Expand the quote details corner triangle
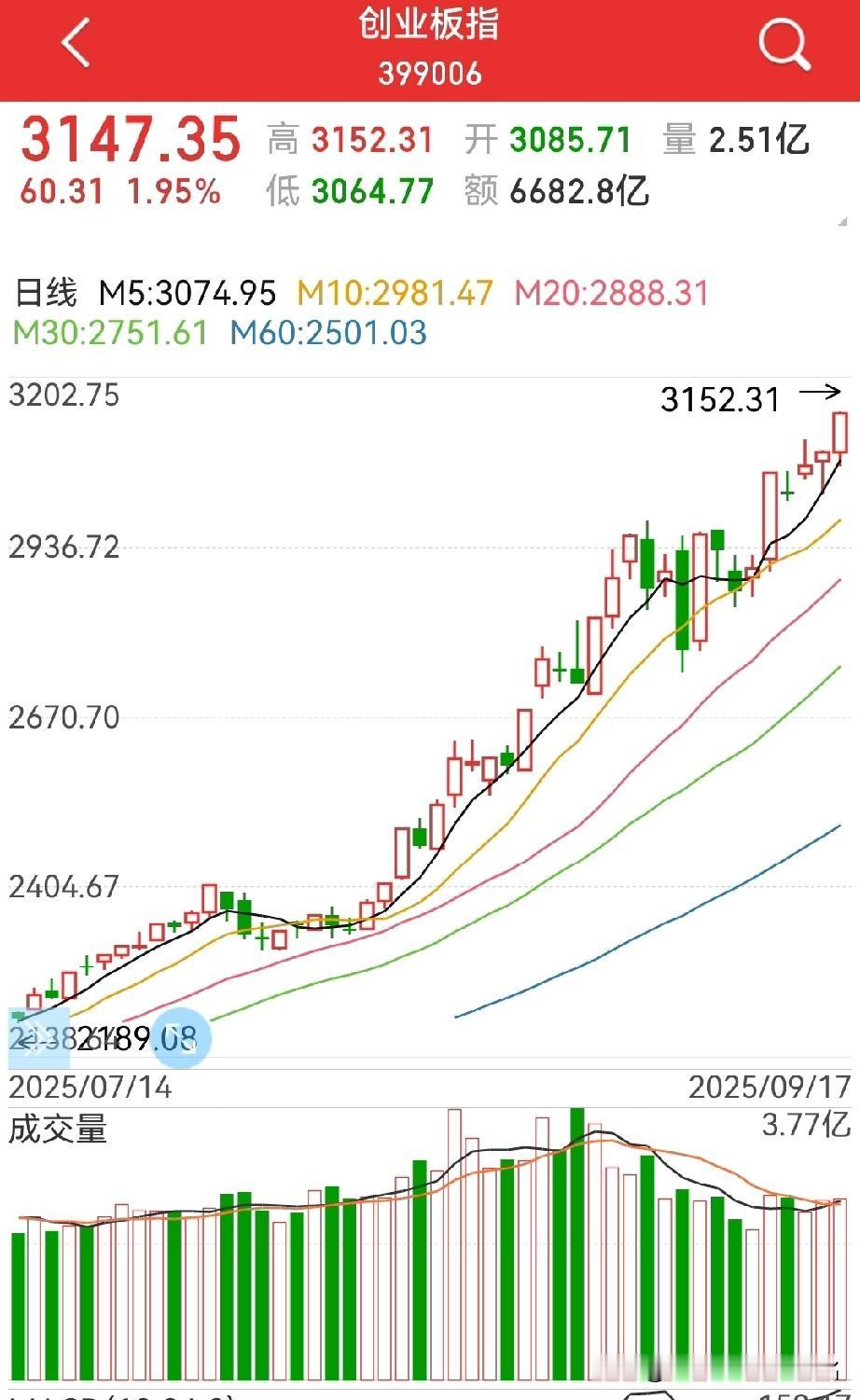Viewport: 860px width, 1400px height. pos(842,222)
